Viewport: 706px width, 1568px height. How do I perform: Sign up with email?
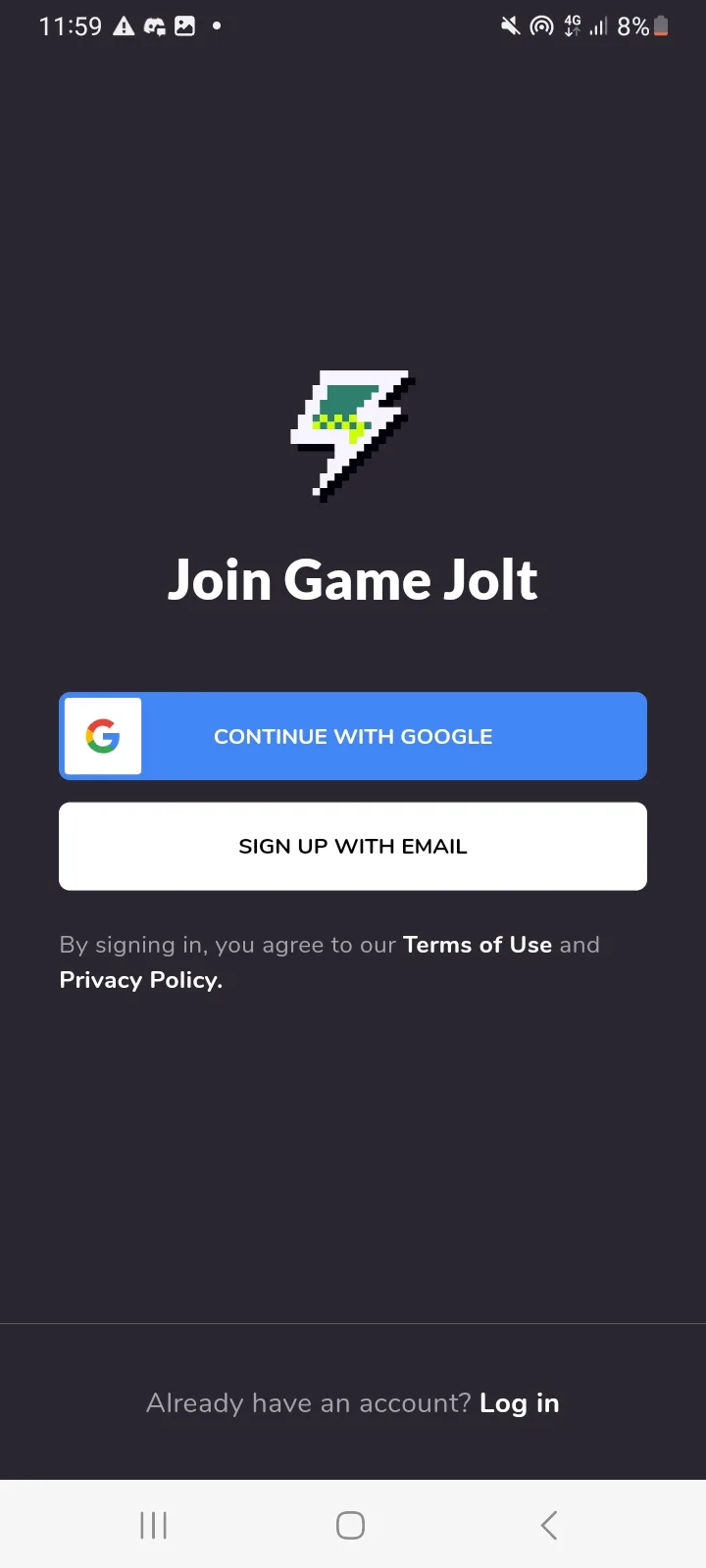(x=353, y=846)
